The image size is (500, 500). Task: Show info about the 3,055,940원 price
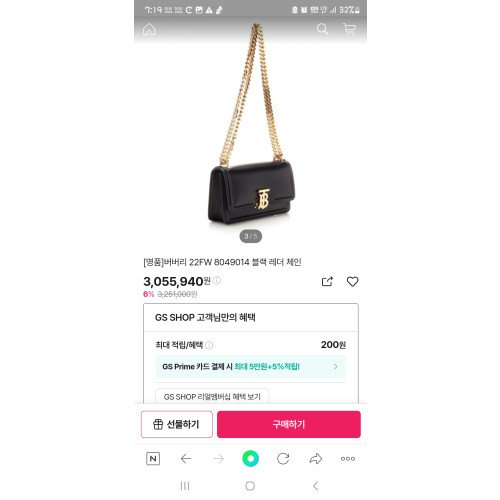pyautogui.click(x=217, y=280)
